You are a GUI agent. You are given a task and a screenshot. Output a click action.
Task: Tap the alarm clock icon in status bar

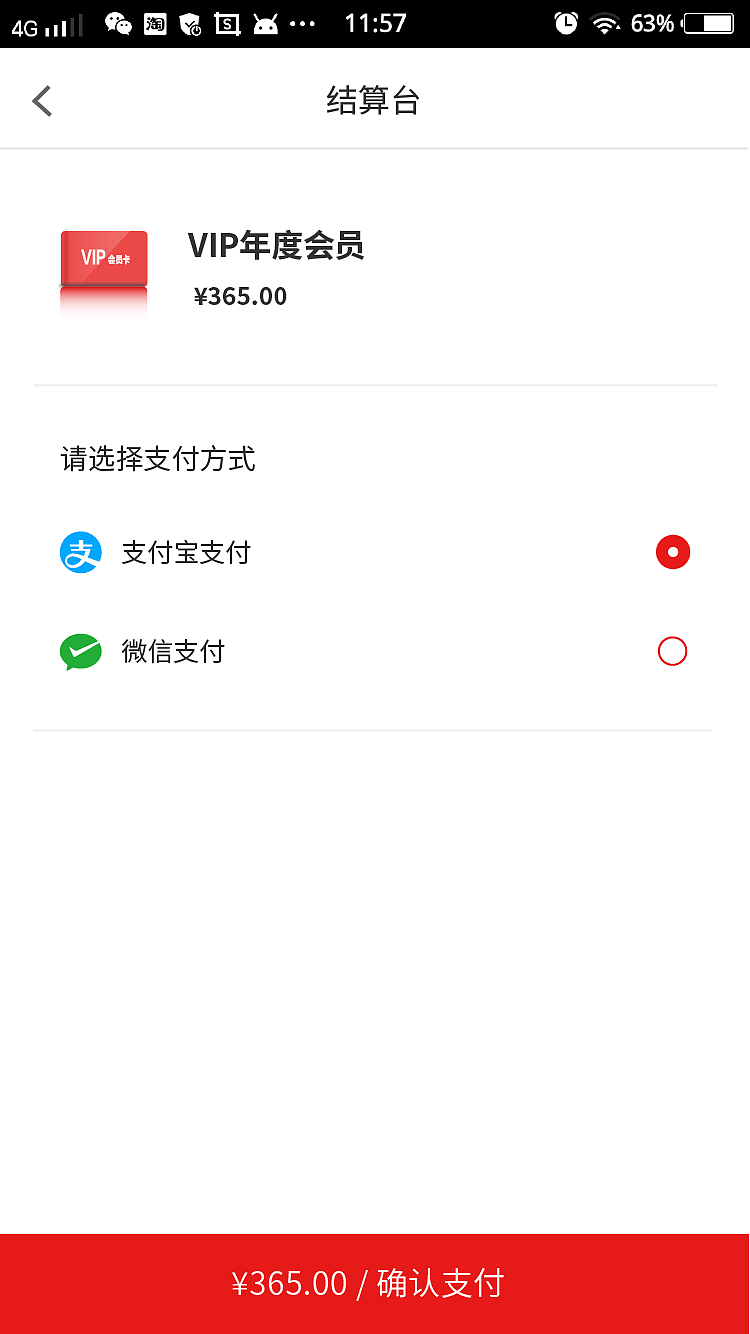point(566,23)
